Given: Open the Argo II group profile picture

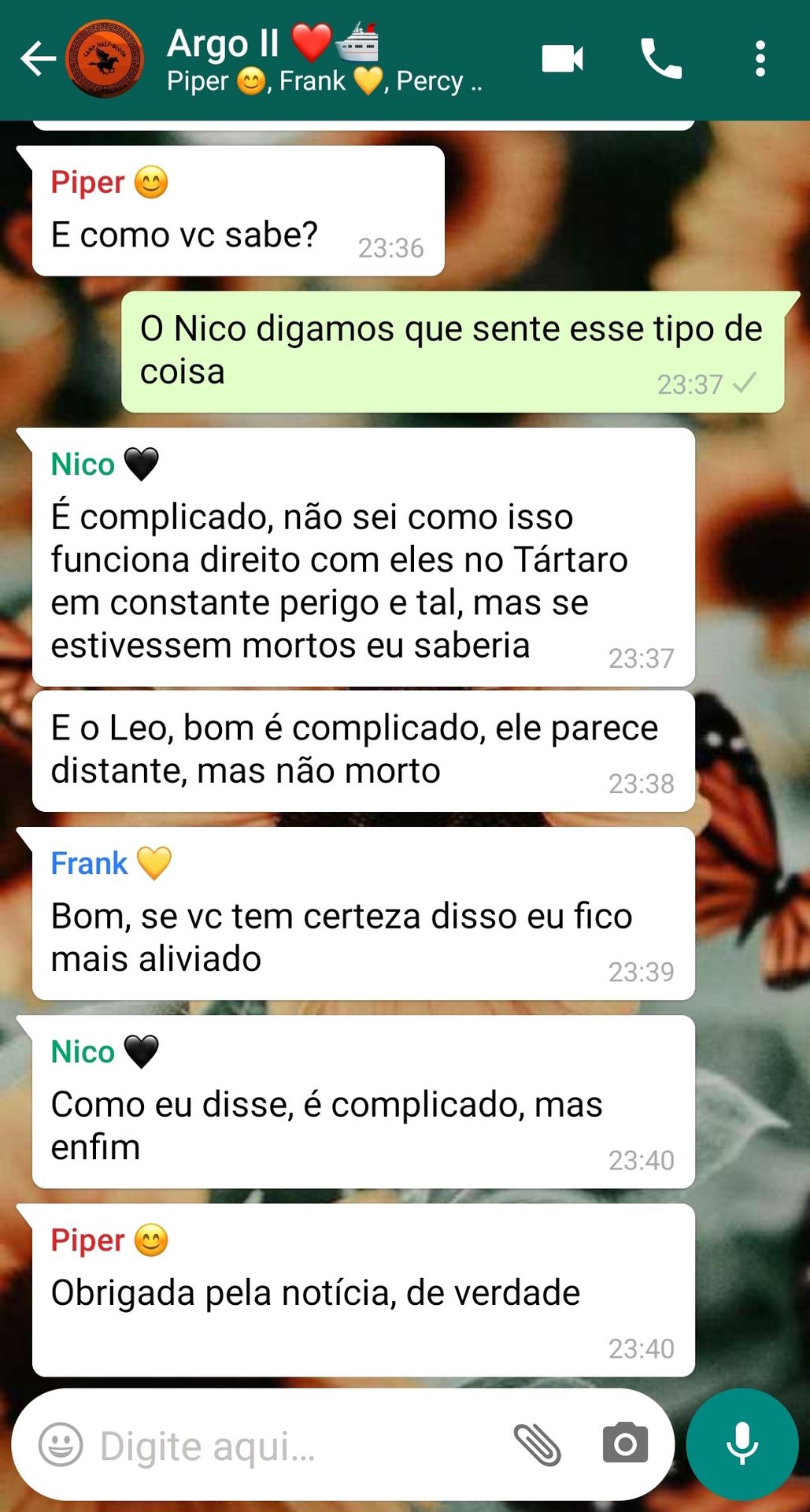Looking at the screenshot, I should [x=105, y=59].
